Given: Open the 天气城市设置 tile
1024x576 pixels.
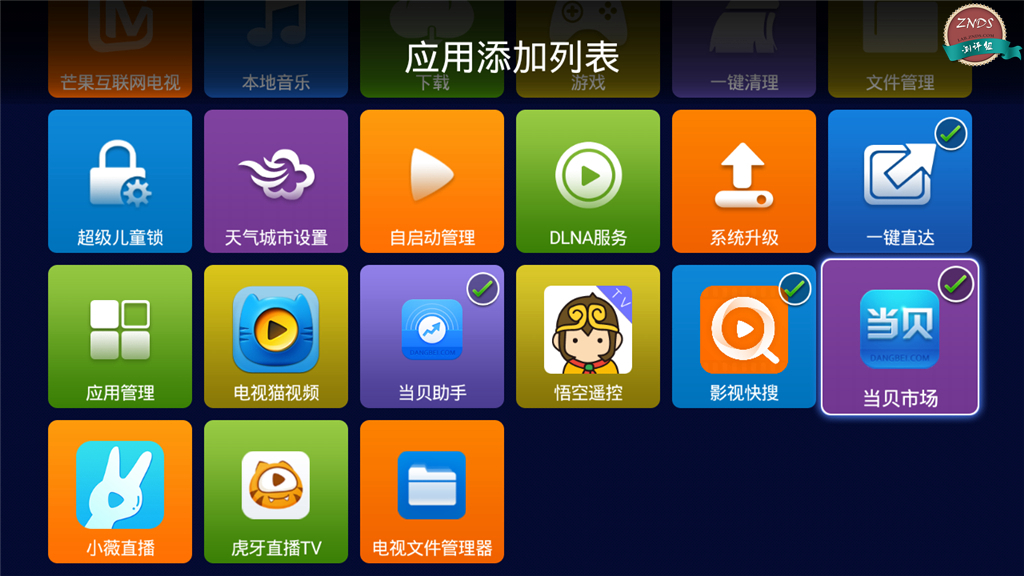Looking at the screenshot, I should 276,181.
